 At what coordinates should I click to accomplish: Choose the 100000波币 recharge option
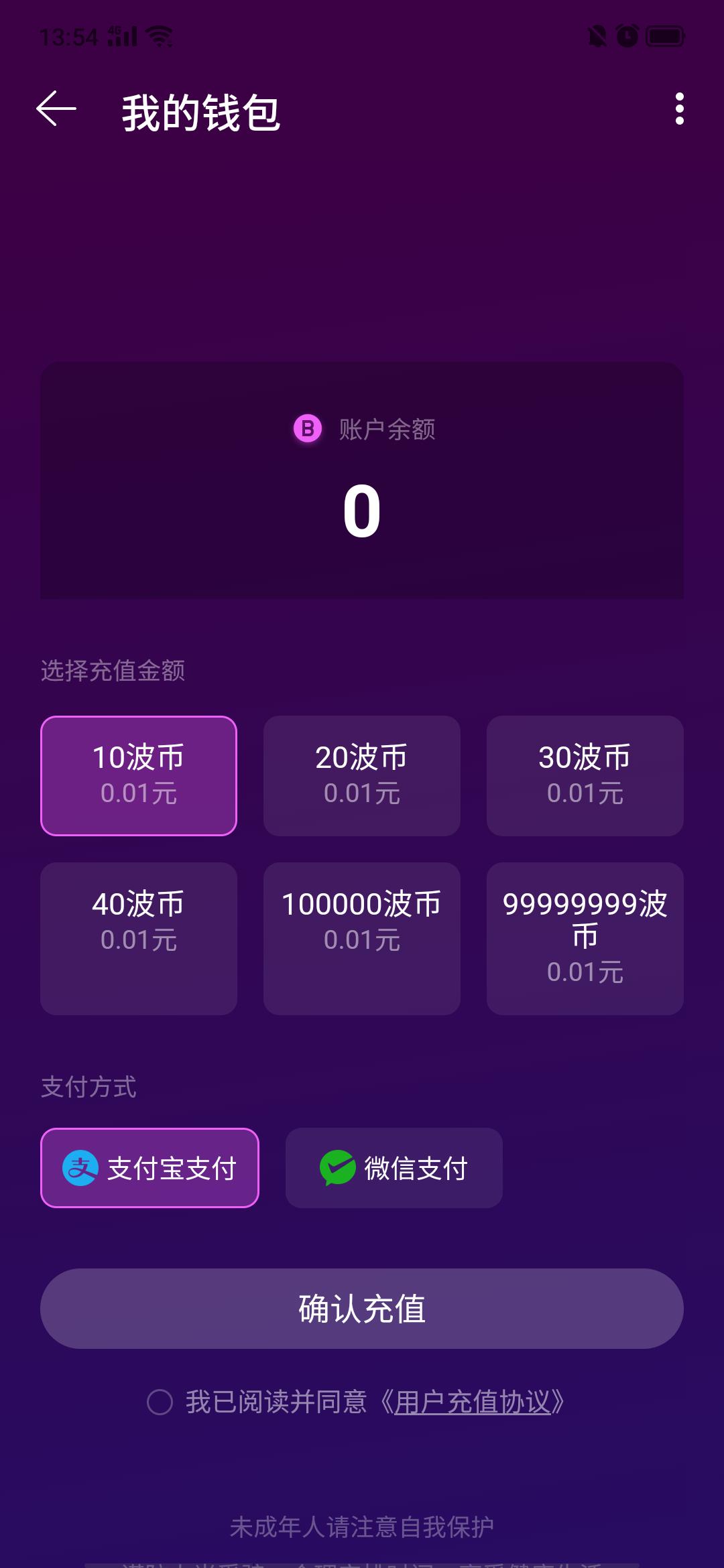[361, 937]
